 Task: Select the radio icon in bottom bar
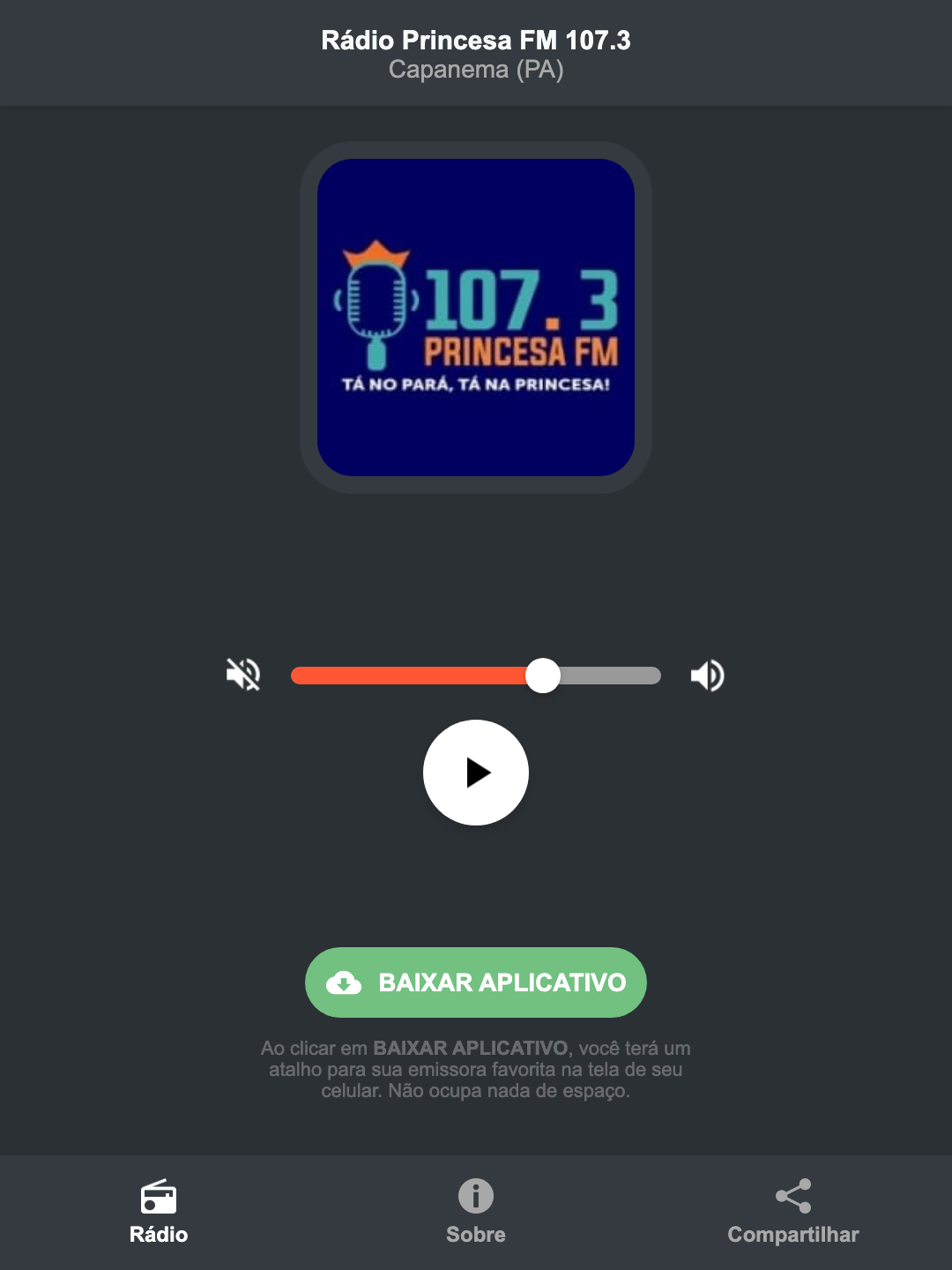pos(159,1199)
